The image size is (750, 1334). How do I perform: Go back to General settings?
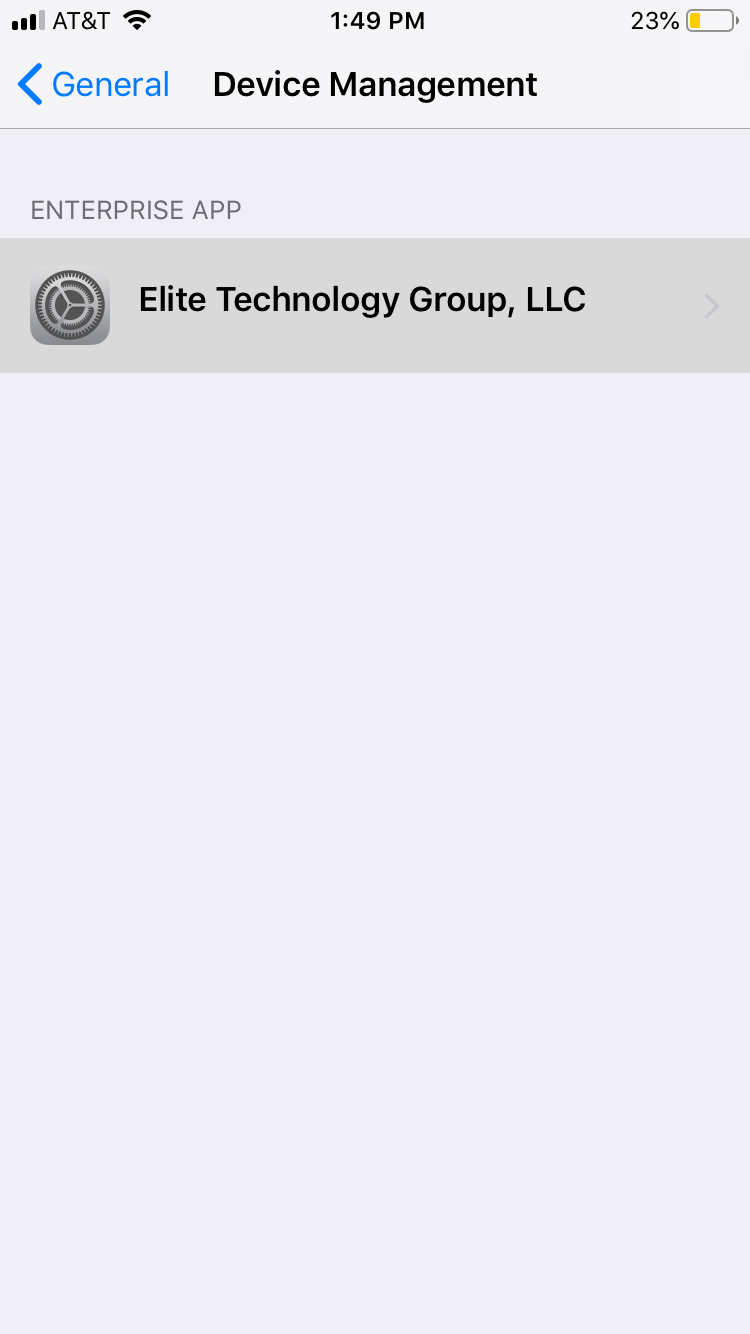[x=94, y=85]
